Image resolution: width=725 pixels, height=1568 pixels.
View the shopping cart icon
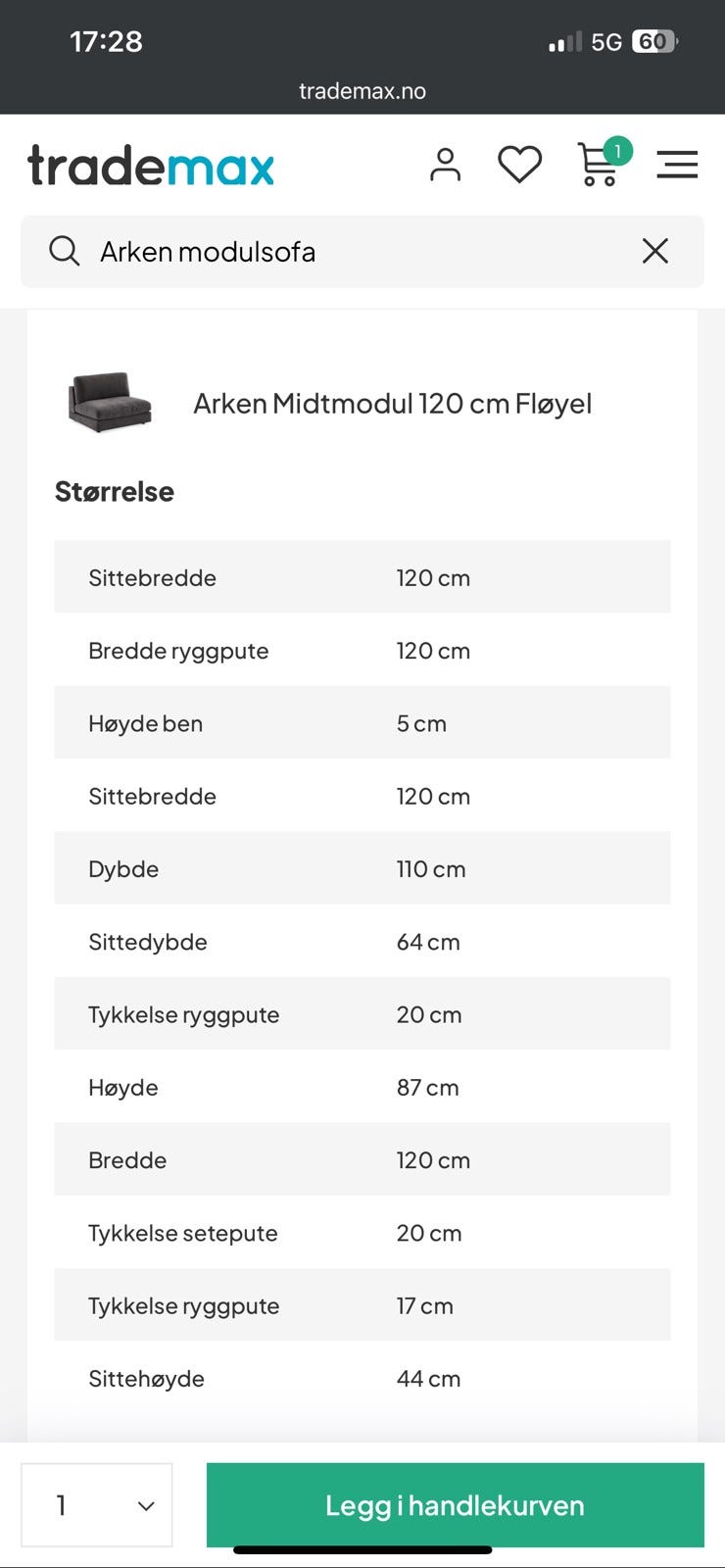coord(598,169)
